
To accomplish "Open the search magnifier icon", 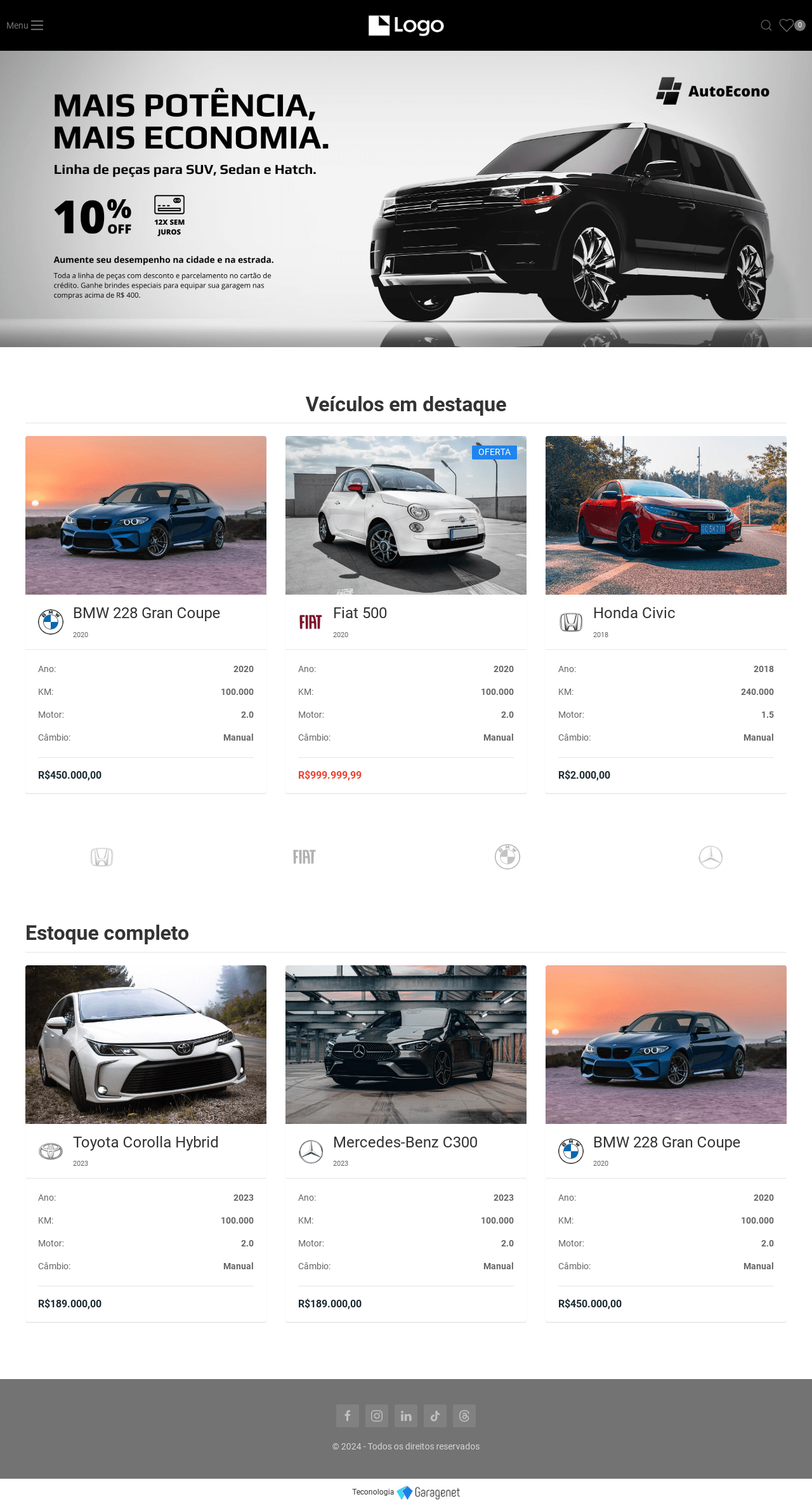I will pyautogui.click(x=766, y=25).
